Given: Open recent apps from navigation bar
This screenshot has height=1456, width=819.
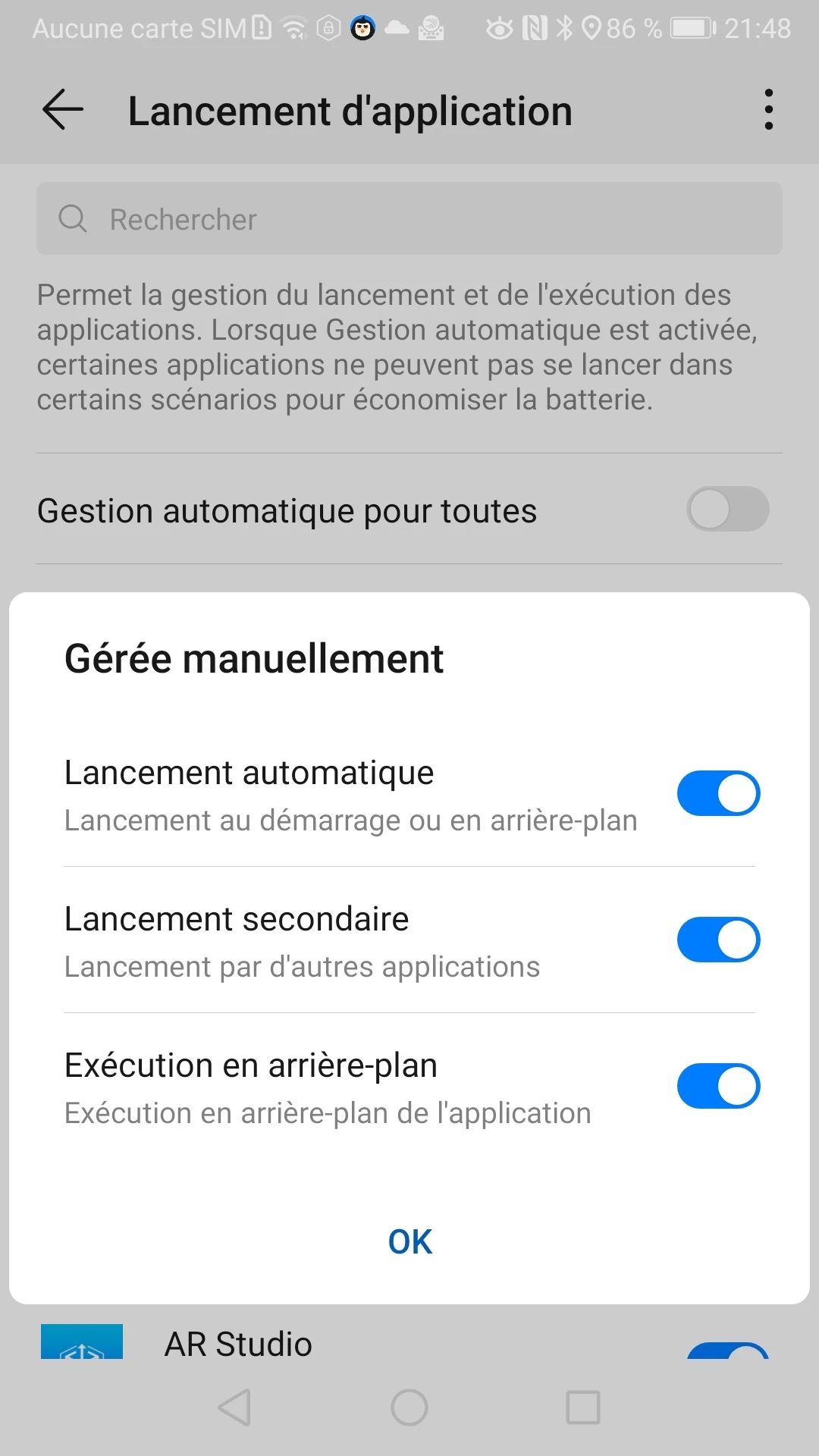Looking at the screenshot, I should coord(583,1408).
